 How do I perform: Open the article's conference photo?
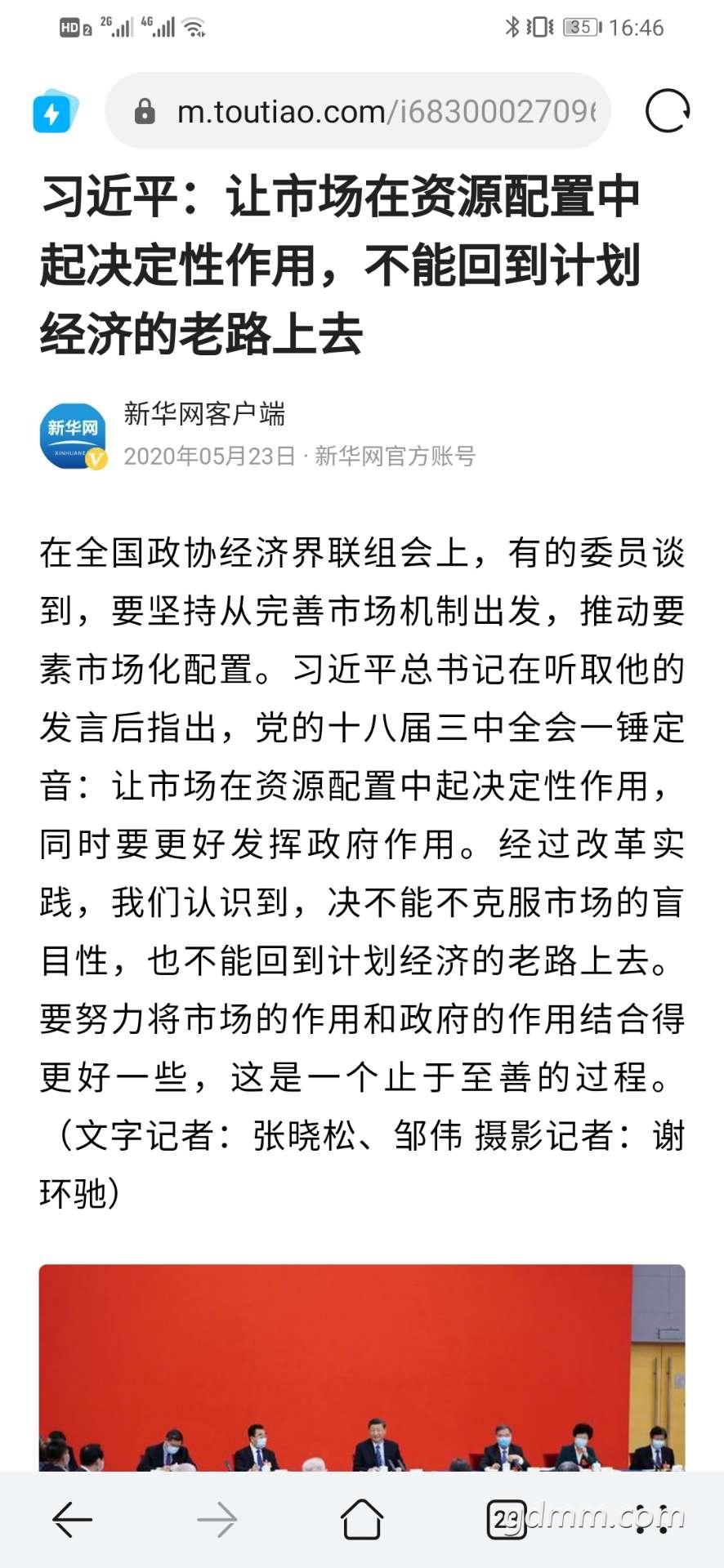tap(362, 1368)
